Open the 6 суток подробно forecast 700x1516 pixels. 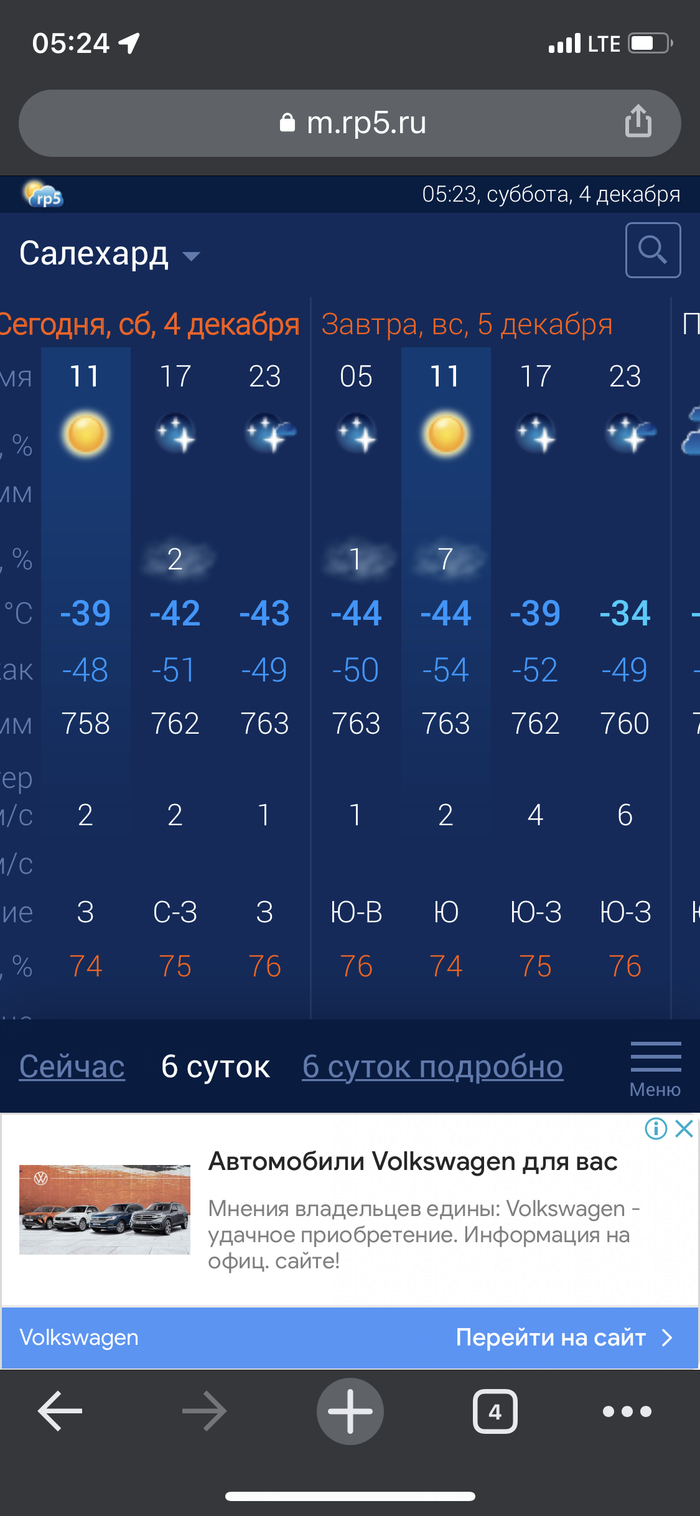coord(432,1066)
